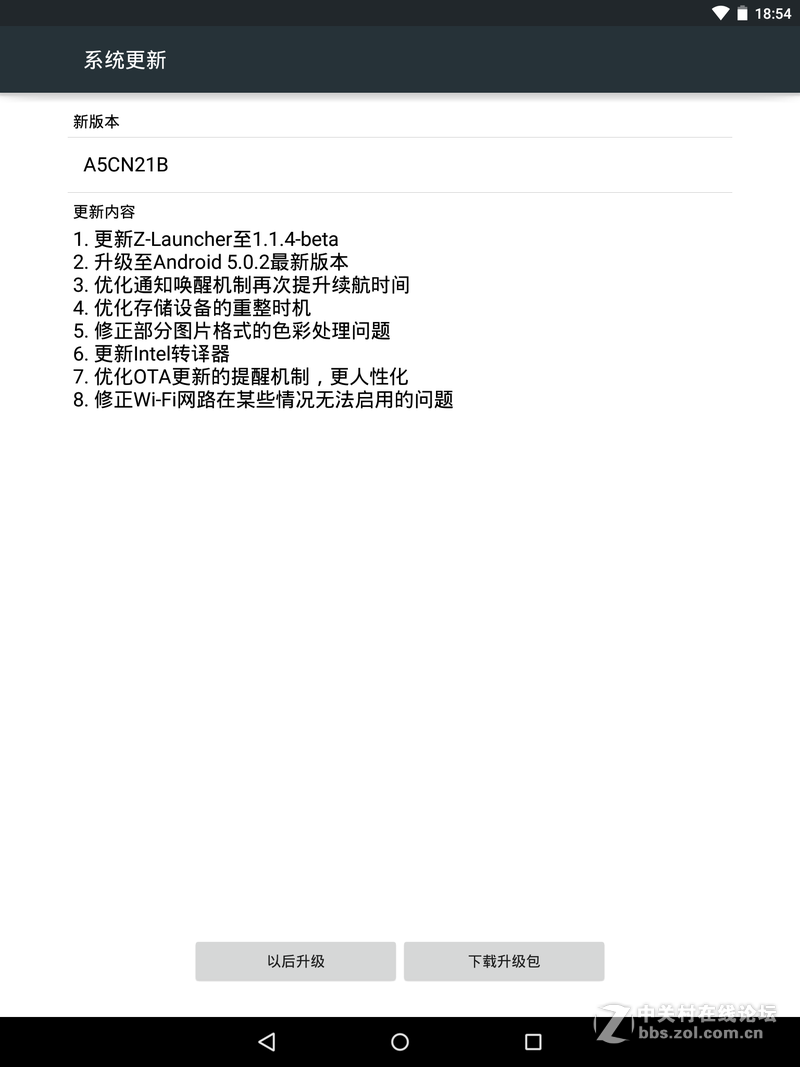The height and width of the screenshot is (1067, 800).
Task: Open Recents with the square navigation button
Action: (533, 1041)
